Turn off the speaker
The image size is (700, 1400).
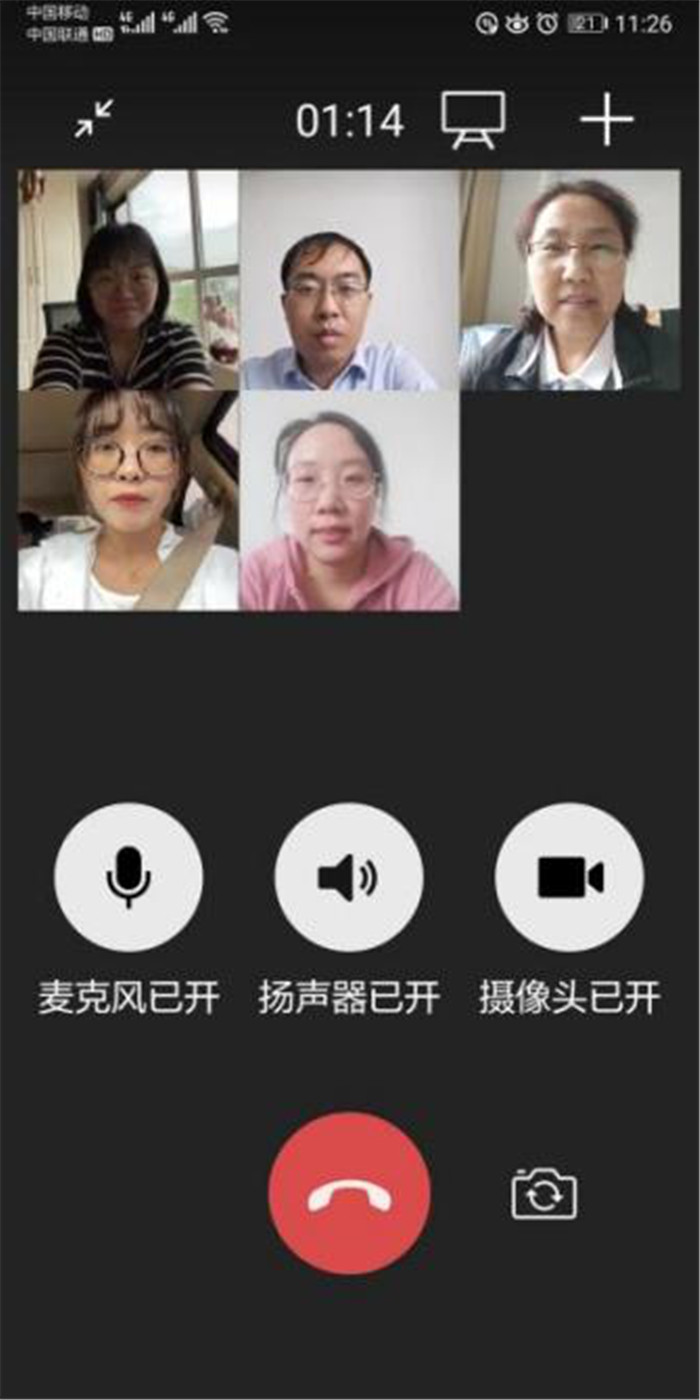pos(348,877)
